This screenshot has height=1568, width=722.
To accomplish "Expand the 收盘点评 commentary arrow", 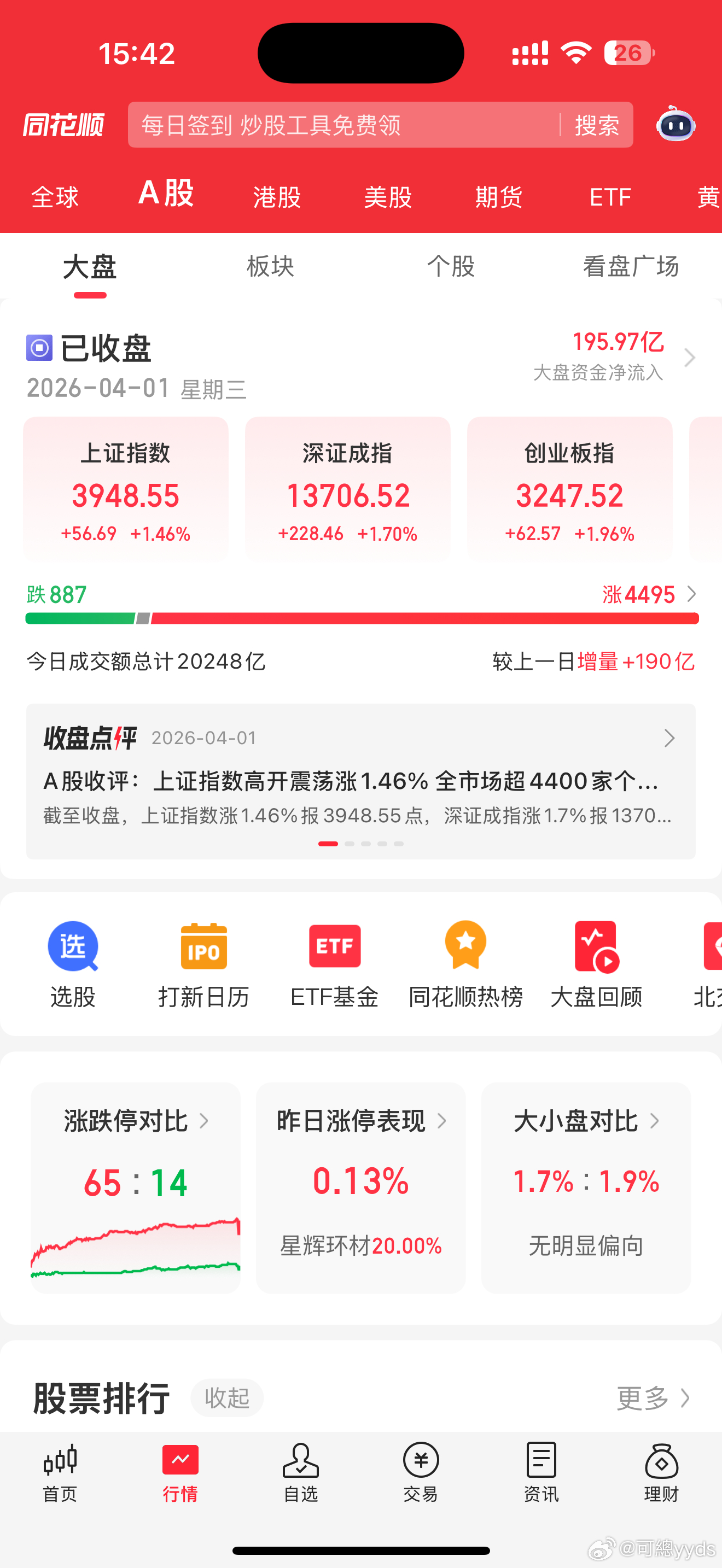I will [x=669, y=738].
